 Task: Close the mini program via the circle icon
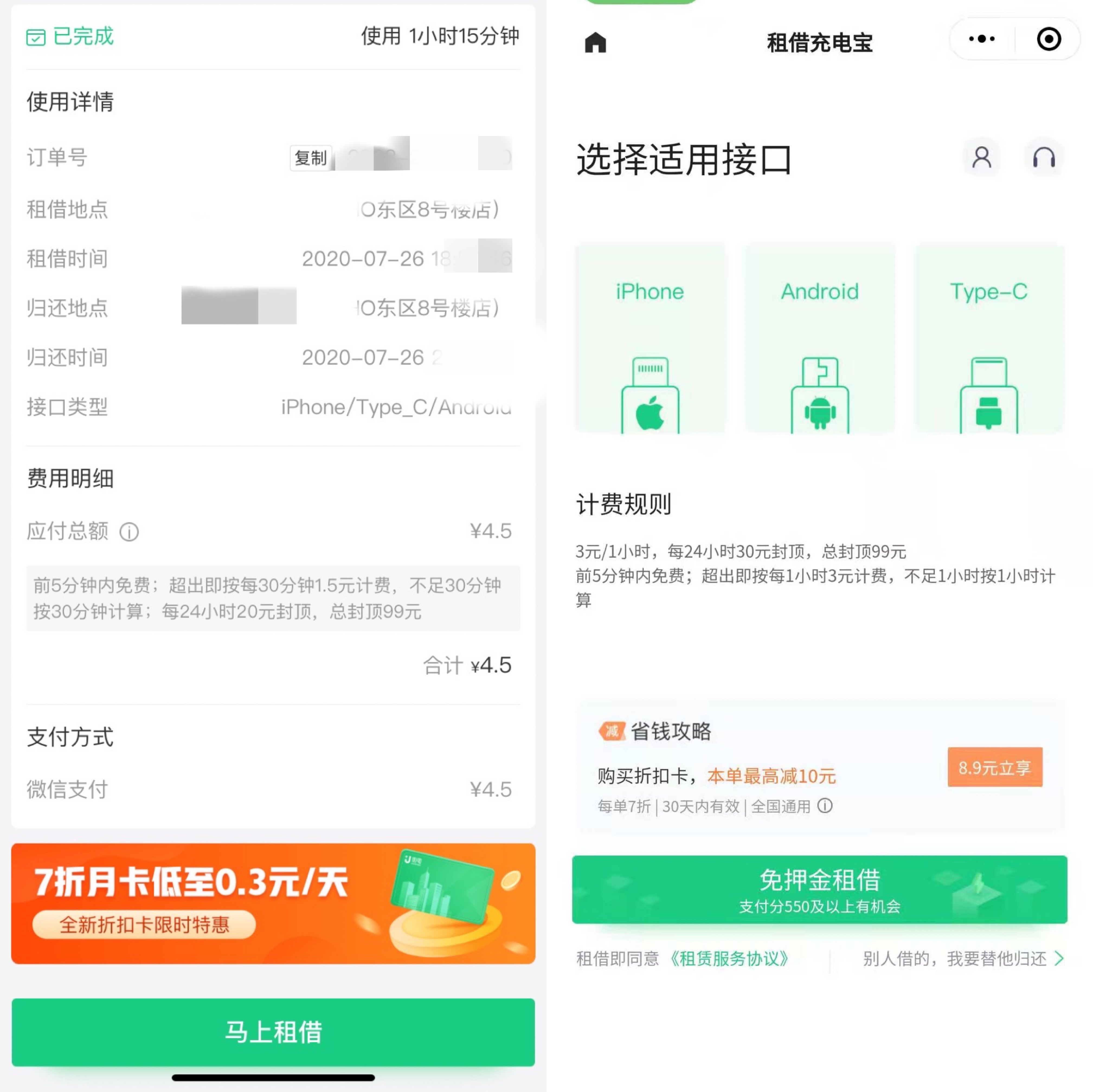1048,39
